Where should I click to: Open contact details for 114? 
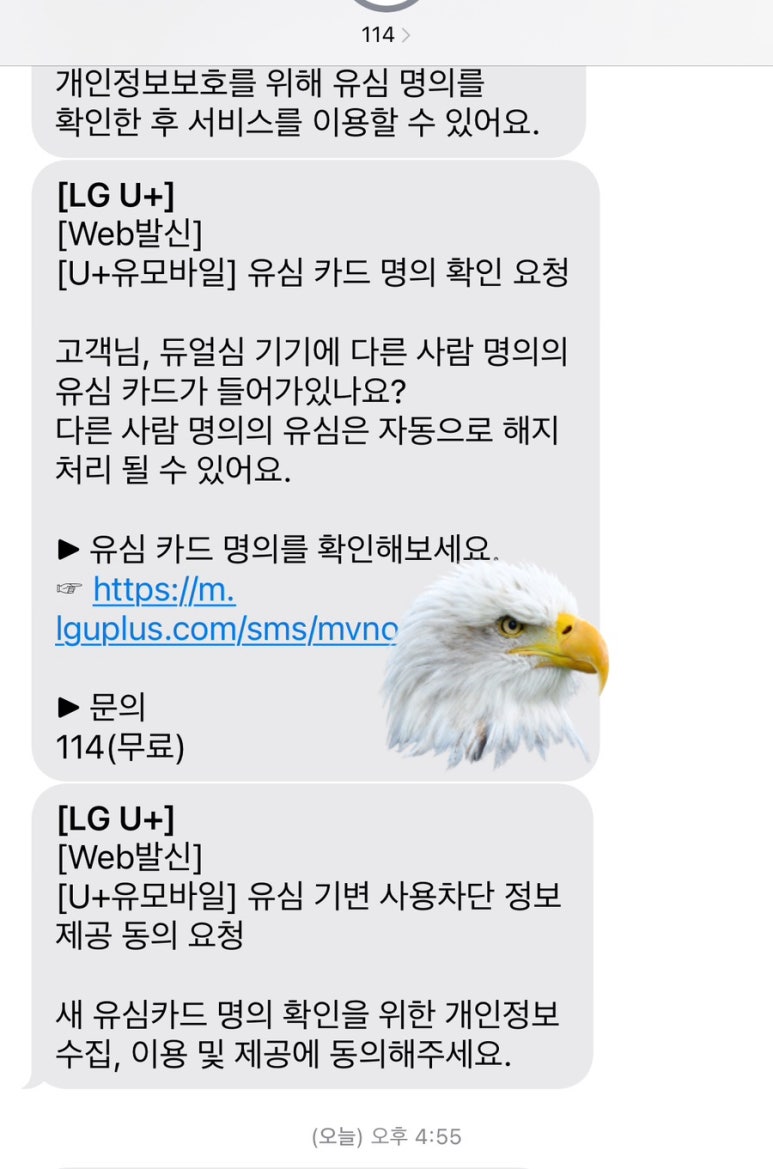coord(385,34)
